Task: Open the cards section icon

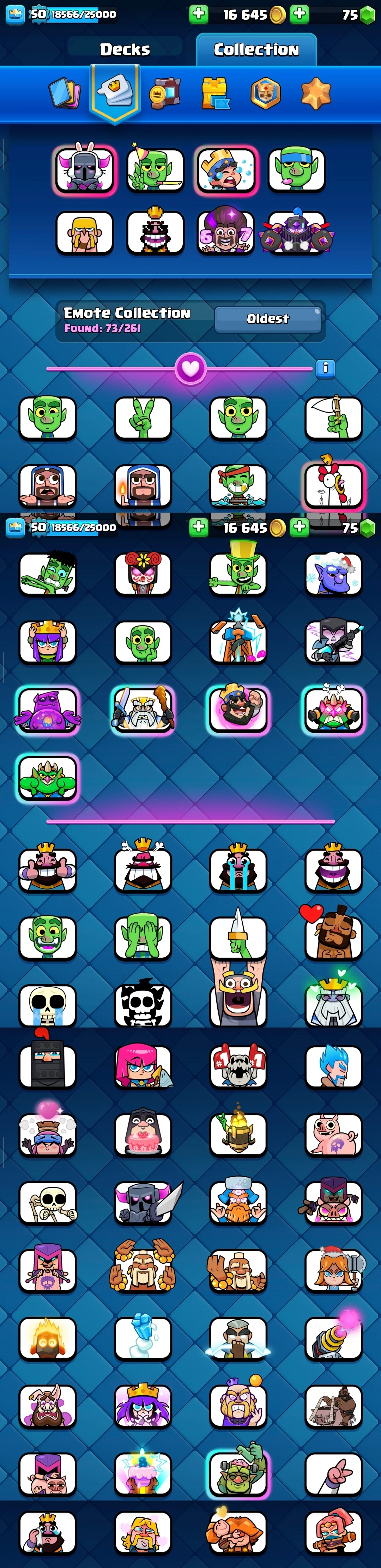Action: [64, 94]
